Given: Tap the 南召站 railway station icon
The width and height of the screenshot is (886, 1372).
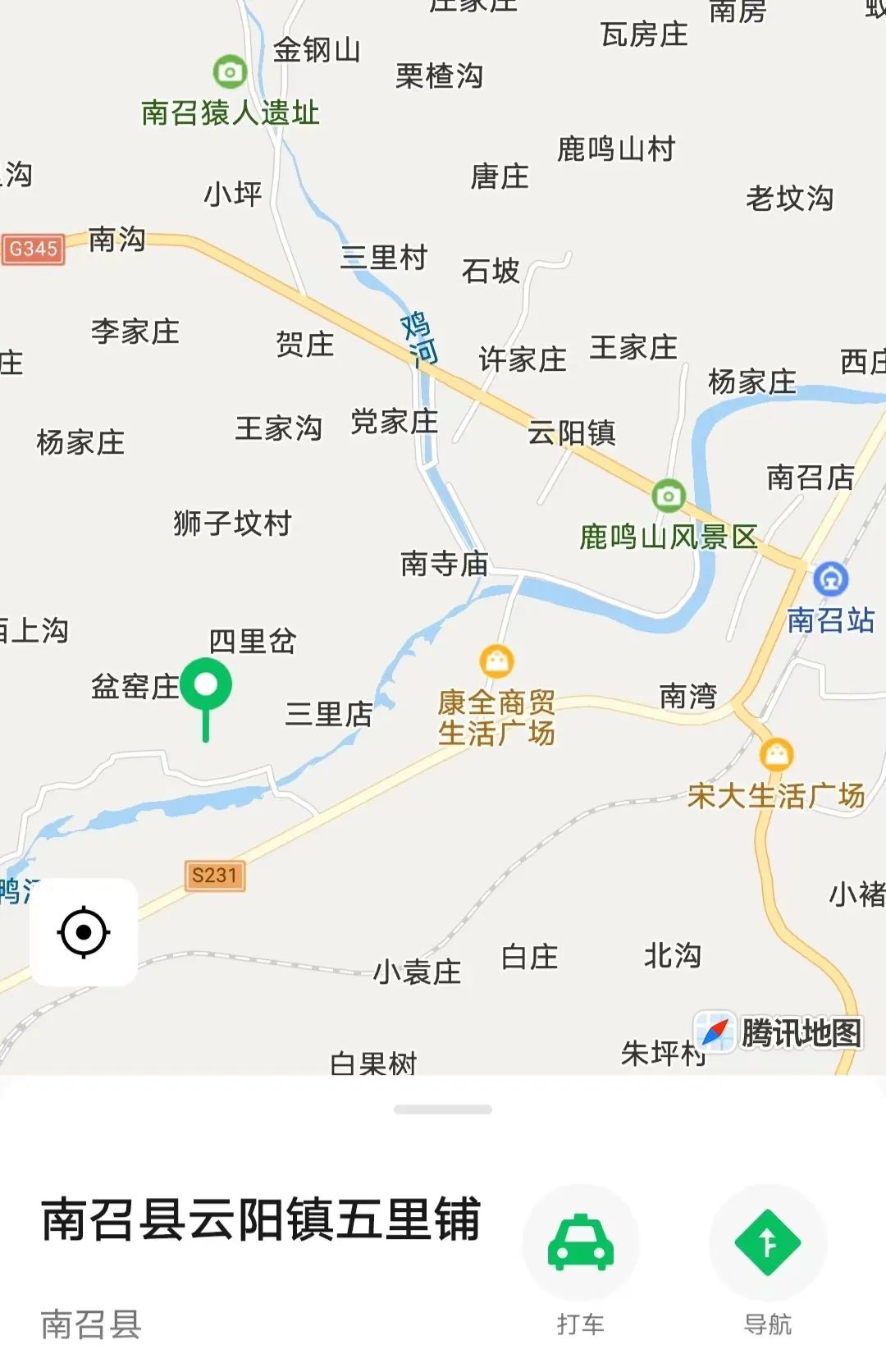Looking at the screenshot, I should (x=830, y=580).
